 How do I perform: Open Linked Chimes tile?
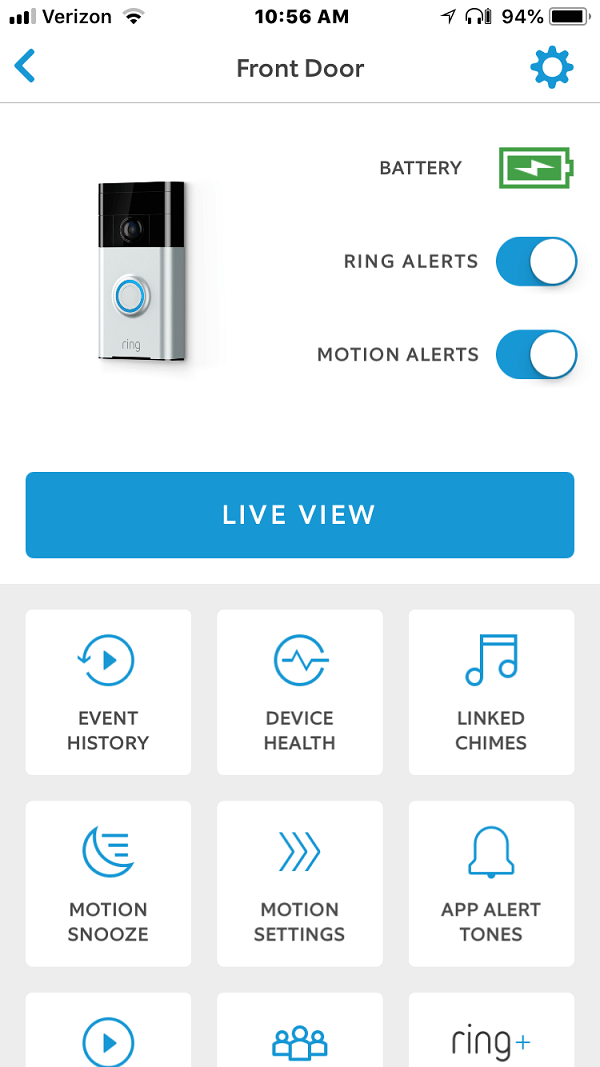click(491, 692)
